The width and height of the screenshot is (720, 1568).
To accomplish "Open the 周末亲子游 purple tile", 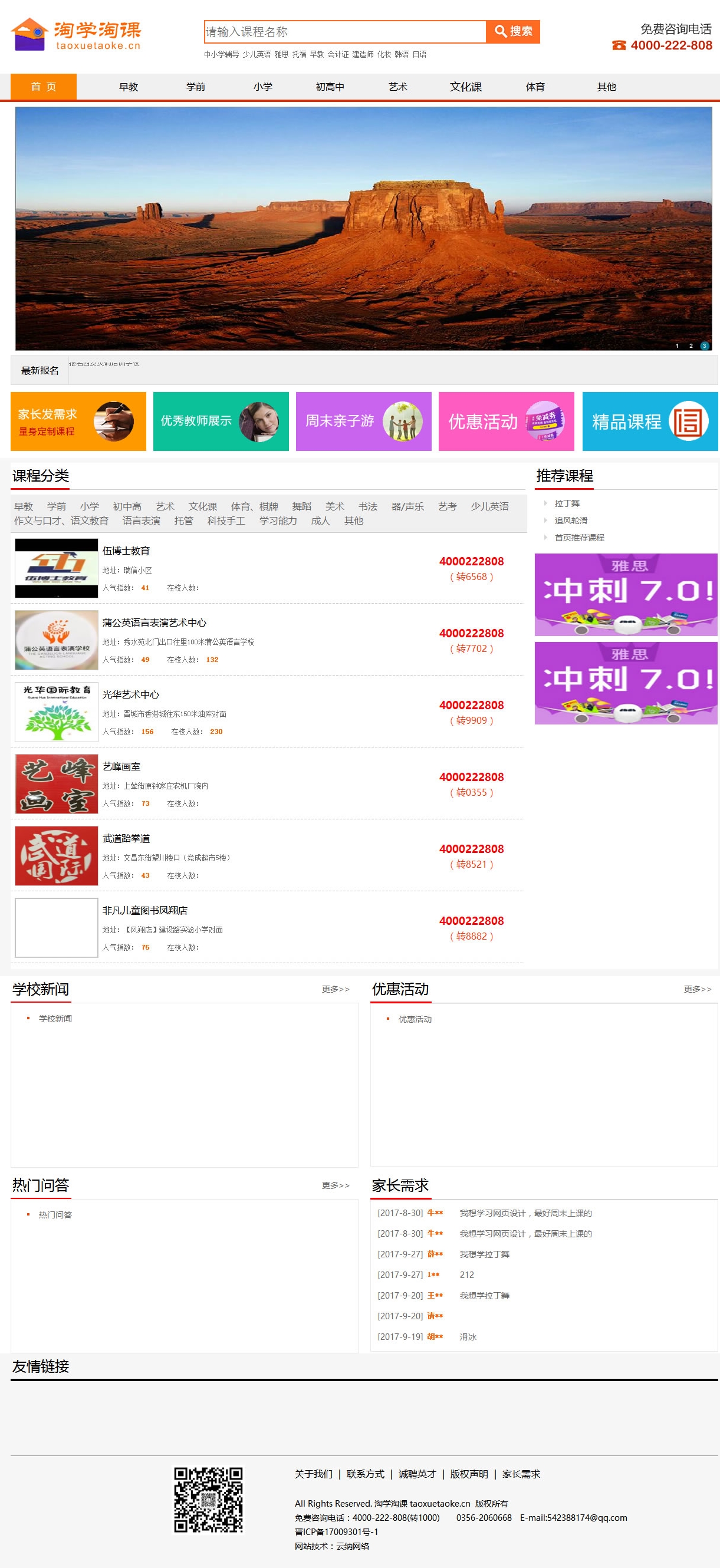I will [363, 421].
